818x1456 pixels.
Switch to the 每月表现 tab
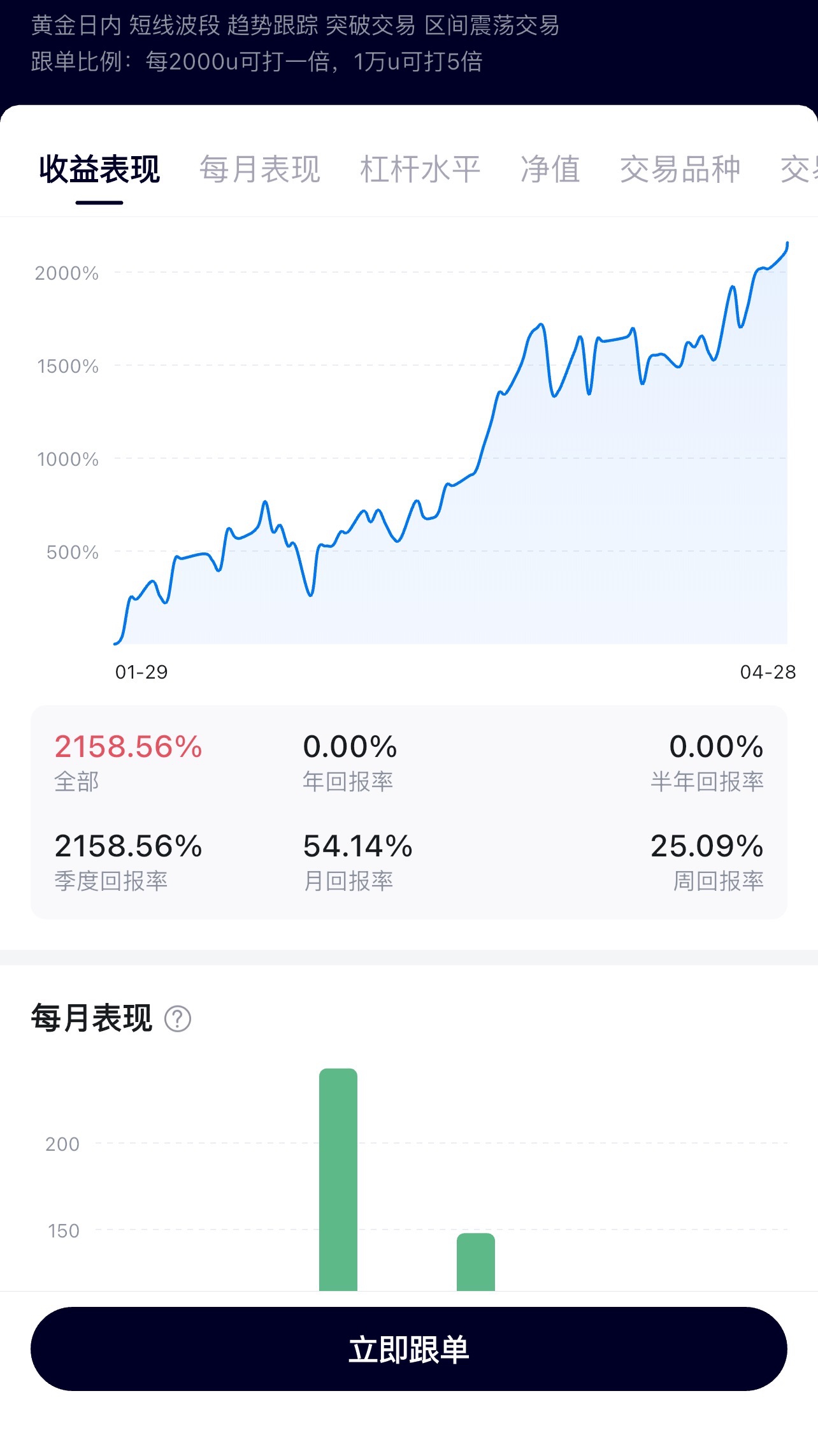pos(260,169)
